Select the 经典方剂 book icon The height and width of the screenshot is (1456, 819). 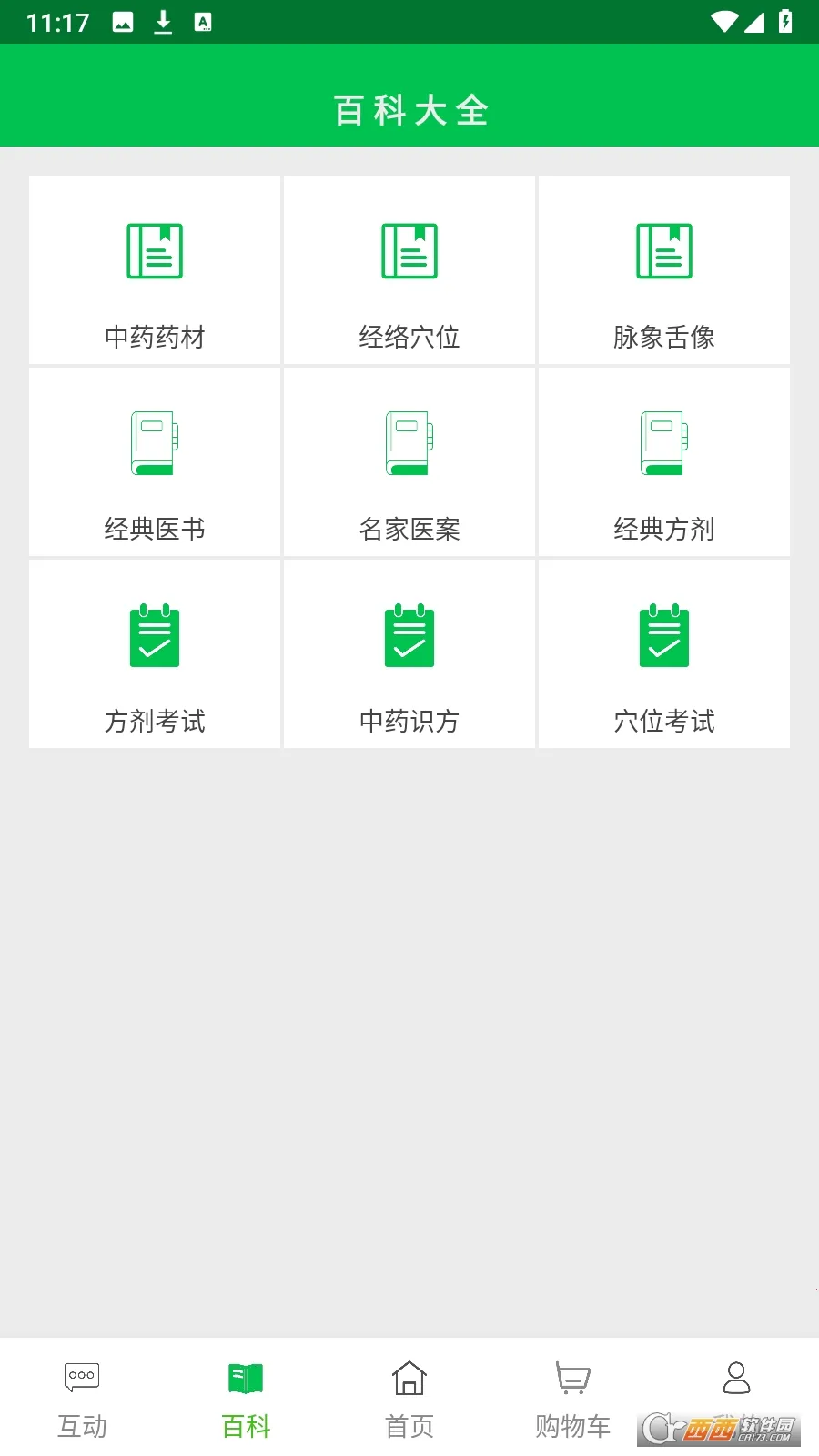click(x=663, y=443)
